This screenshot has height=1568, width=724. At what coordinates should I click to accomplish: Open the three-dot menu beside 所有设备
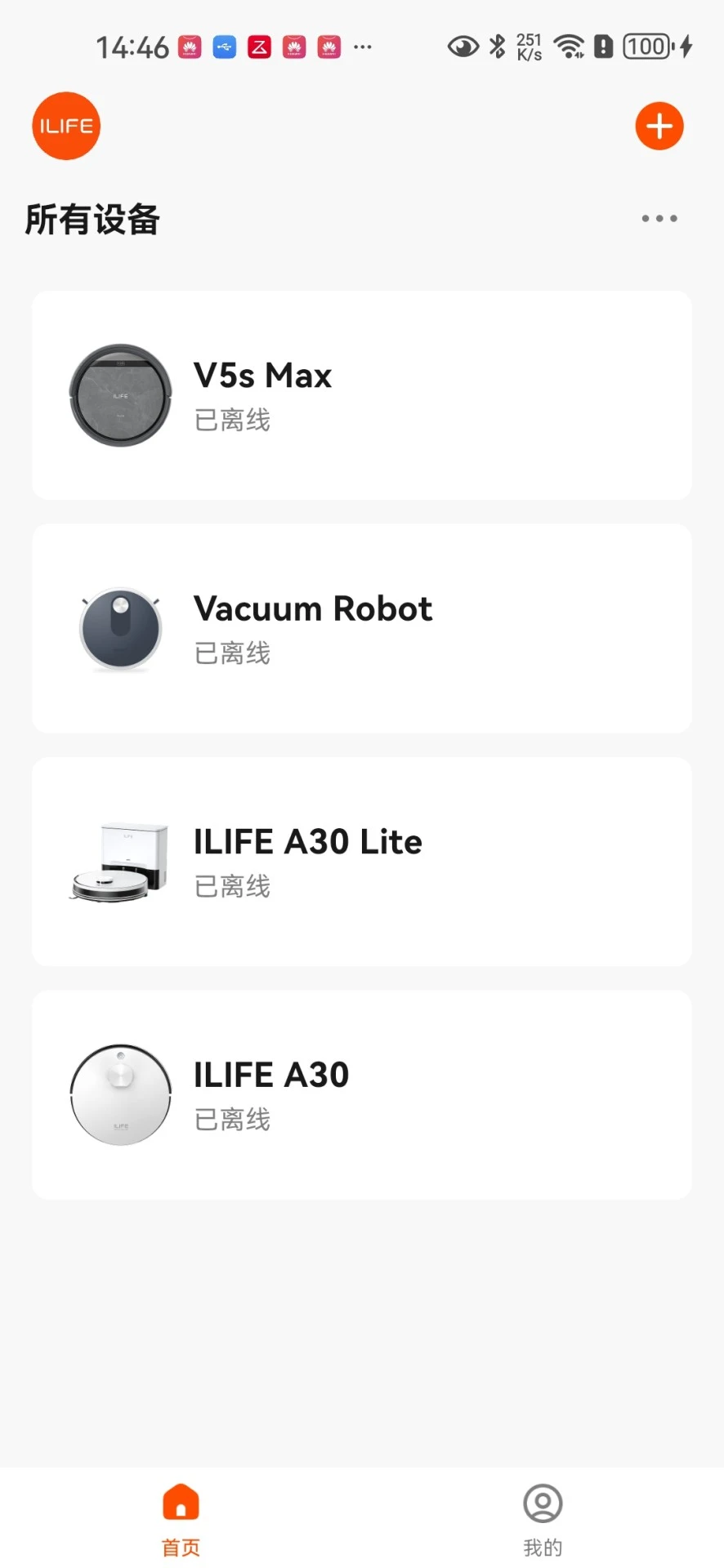click(659, 218)
